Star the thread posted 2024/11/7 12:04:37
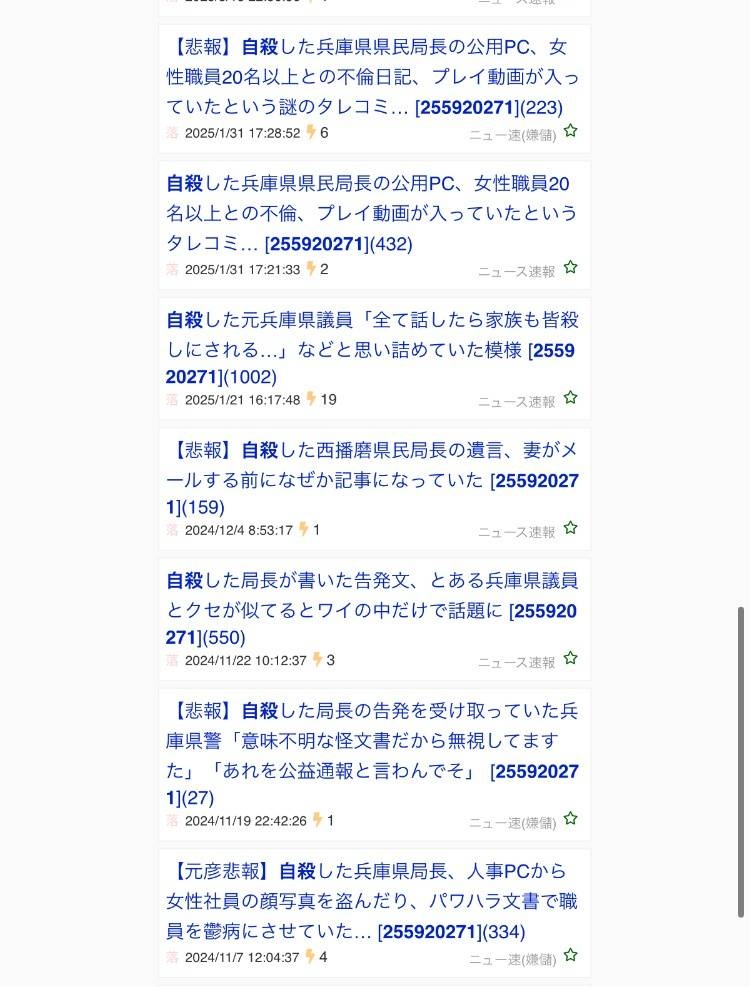The image size is (750, 987). click(570, 956)
